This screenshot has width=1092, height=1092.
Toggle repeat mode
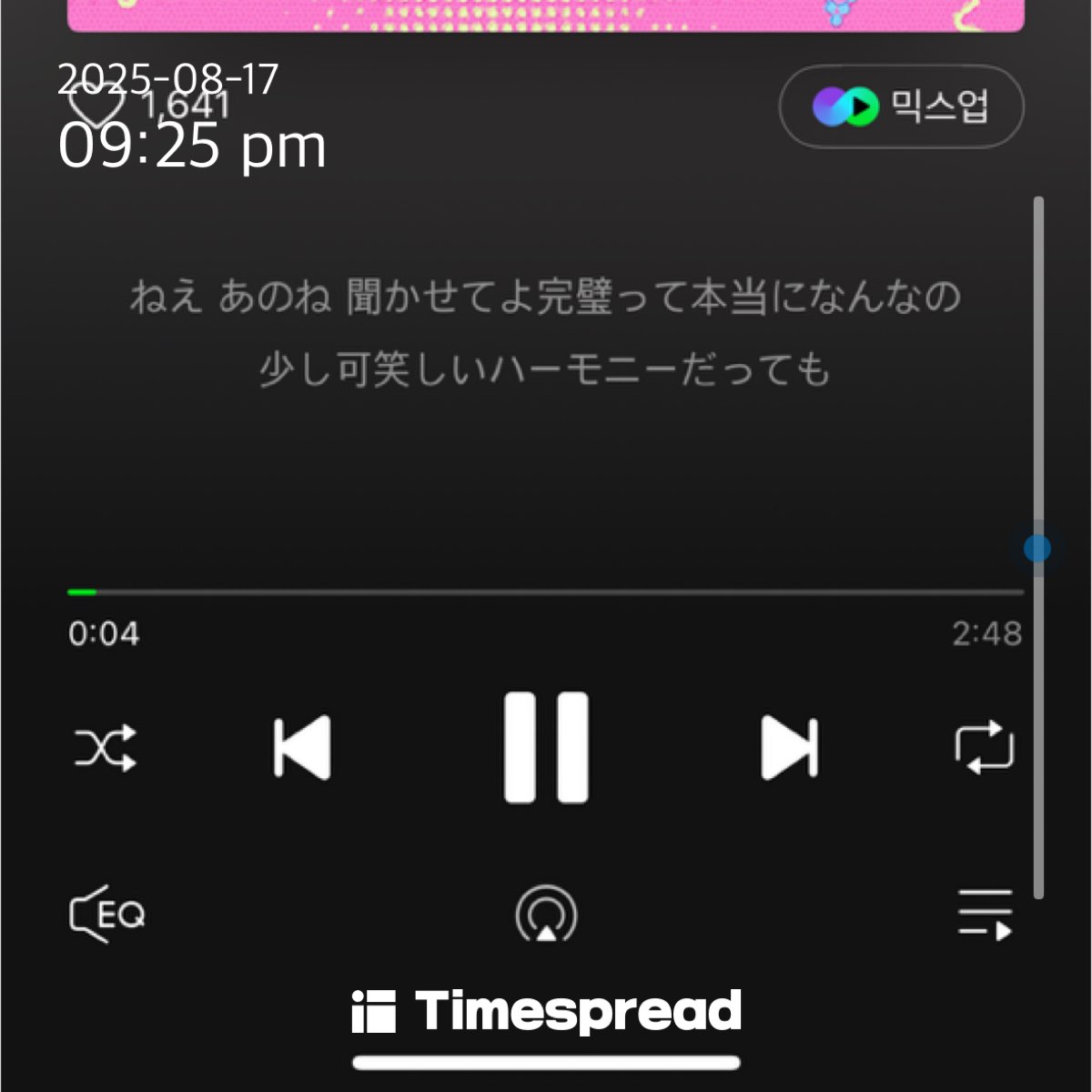[985, 748]
